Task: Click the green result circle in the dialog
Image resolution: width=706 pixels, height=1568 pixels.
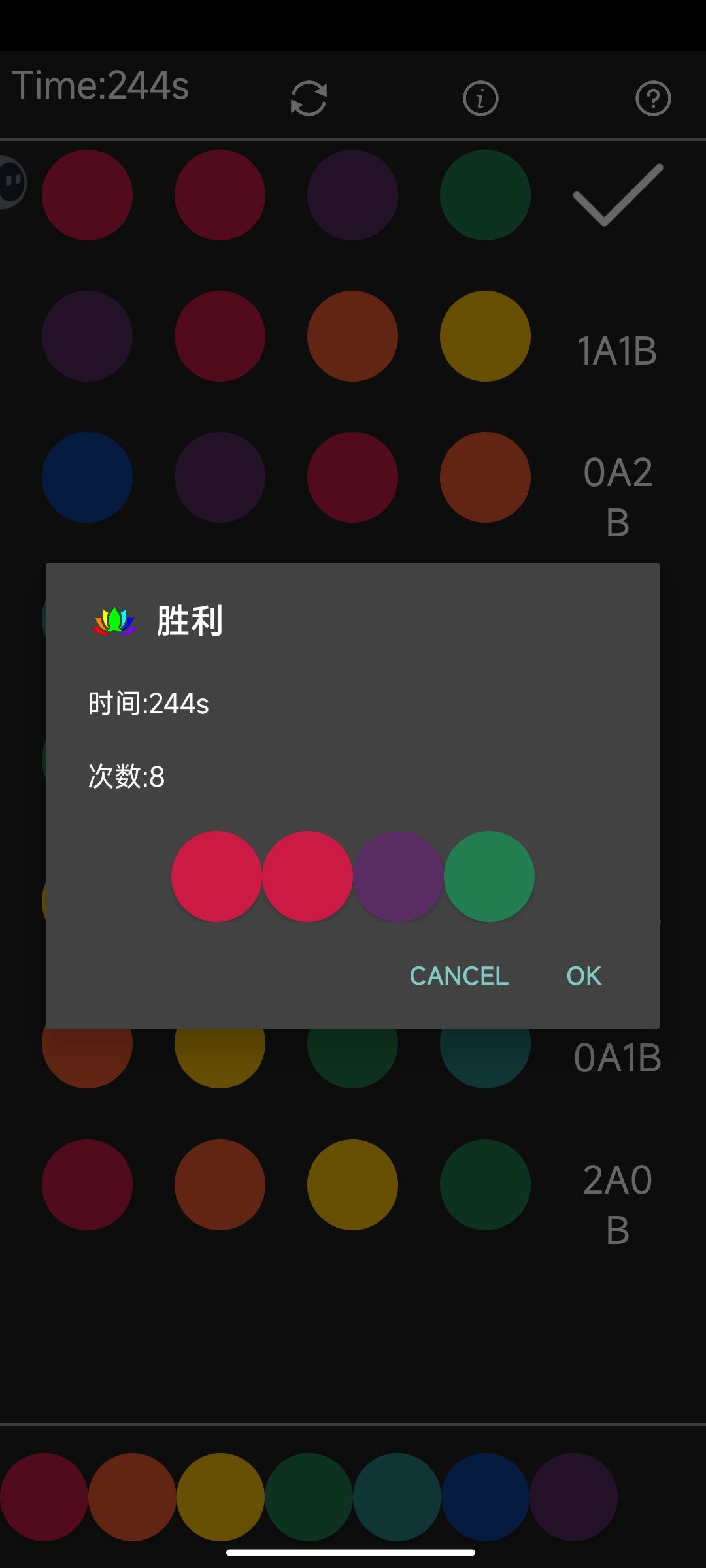Action: 489,876
